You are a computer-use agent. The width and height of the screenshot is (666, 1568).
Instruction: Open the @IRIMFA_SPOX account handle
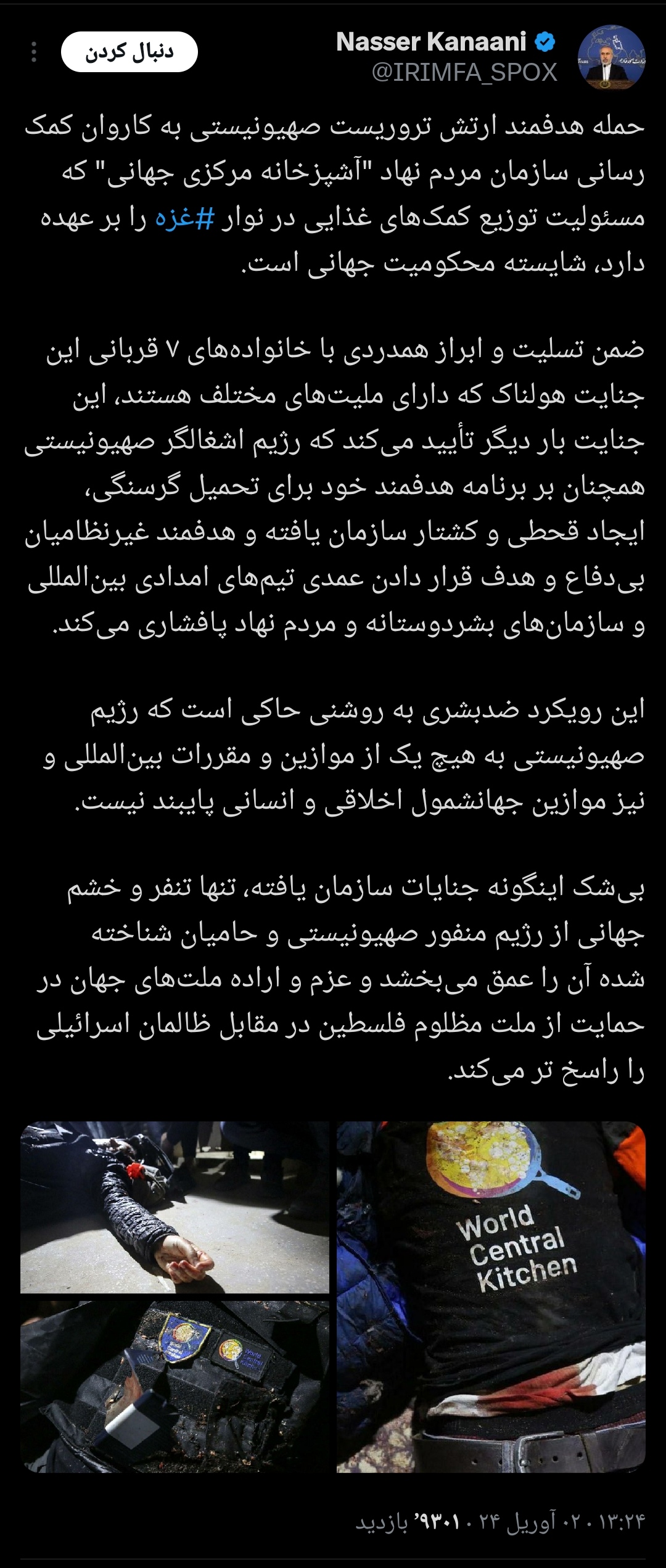(464, 73)
